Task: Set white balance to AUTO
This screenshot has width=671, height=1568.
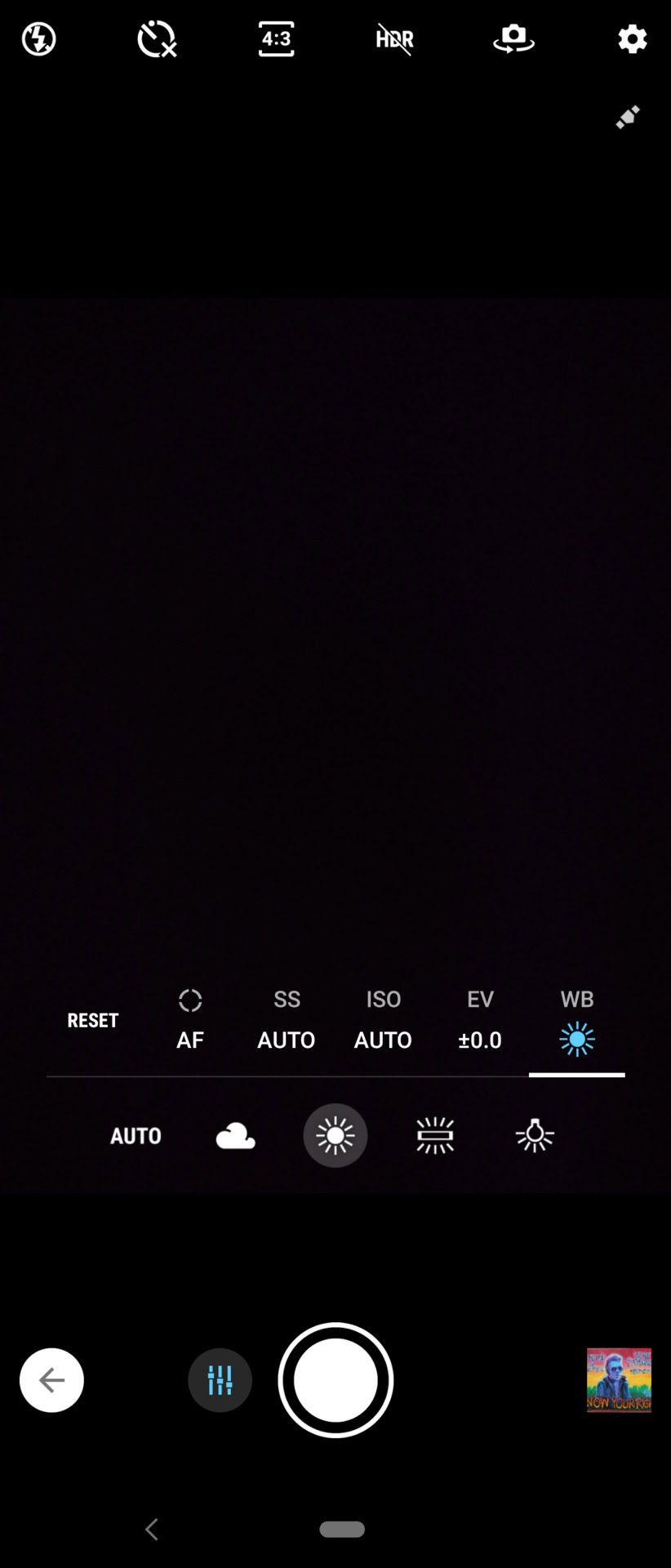Action: coord(136,1136)
